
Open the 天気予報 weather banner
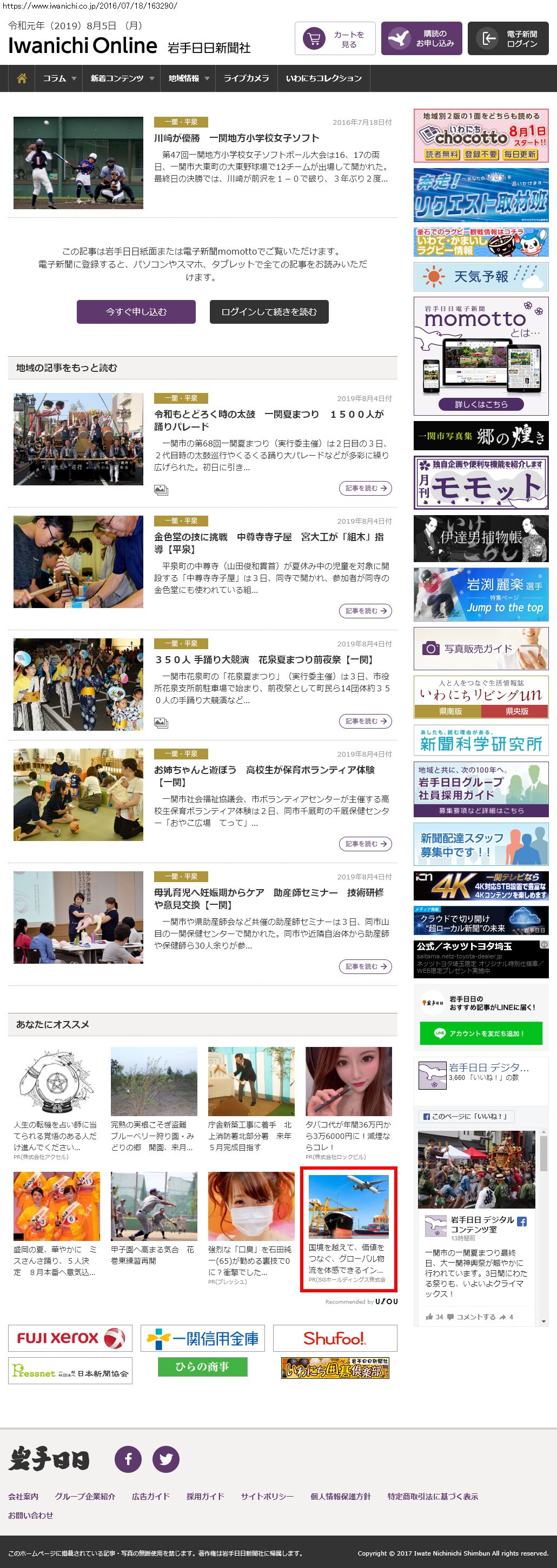(x=481, y=277)
